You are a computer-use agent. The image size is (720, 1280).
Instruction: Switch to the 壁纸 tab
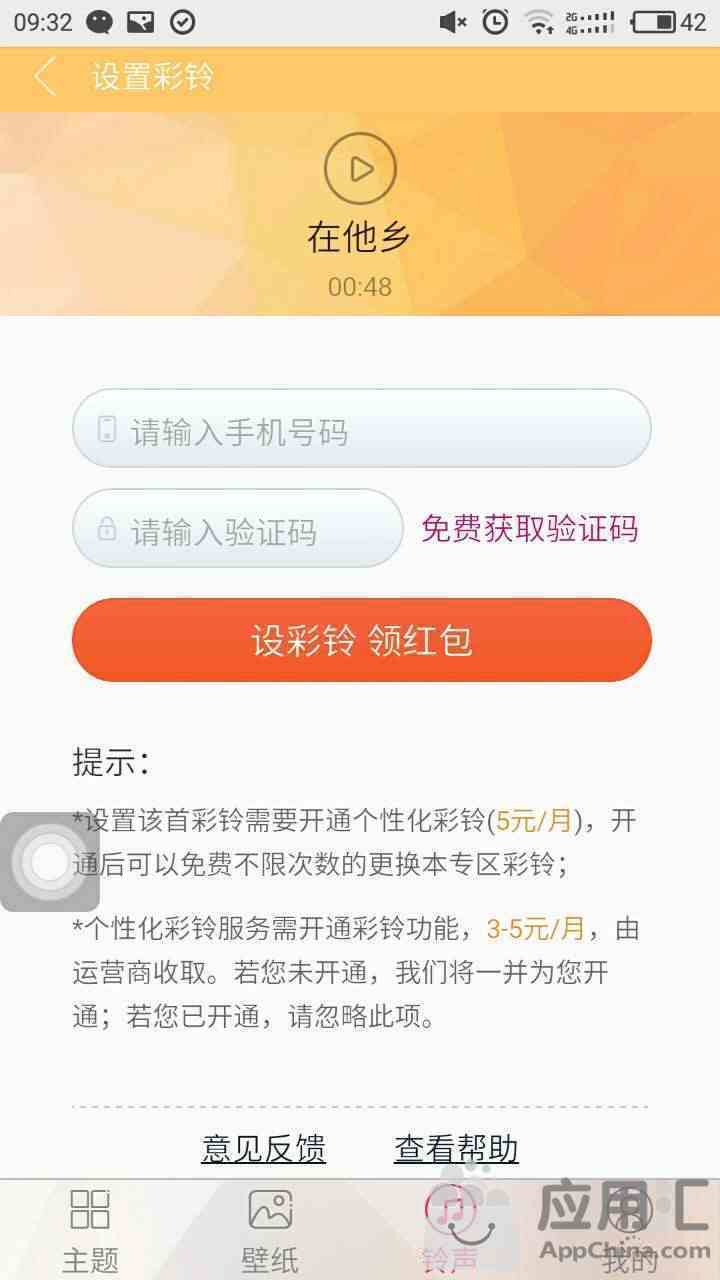(270, 1230)
